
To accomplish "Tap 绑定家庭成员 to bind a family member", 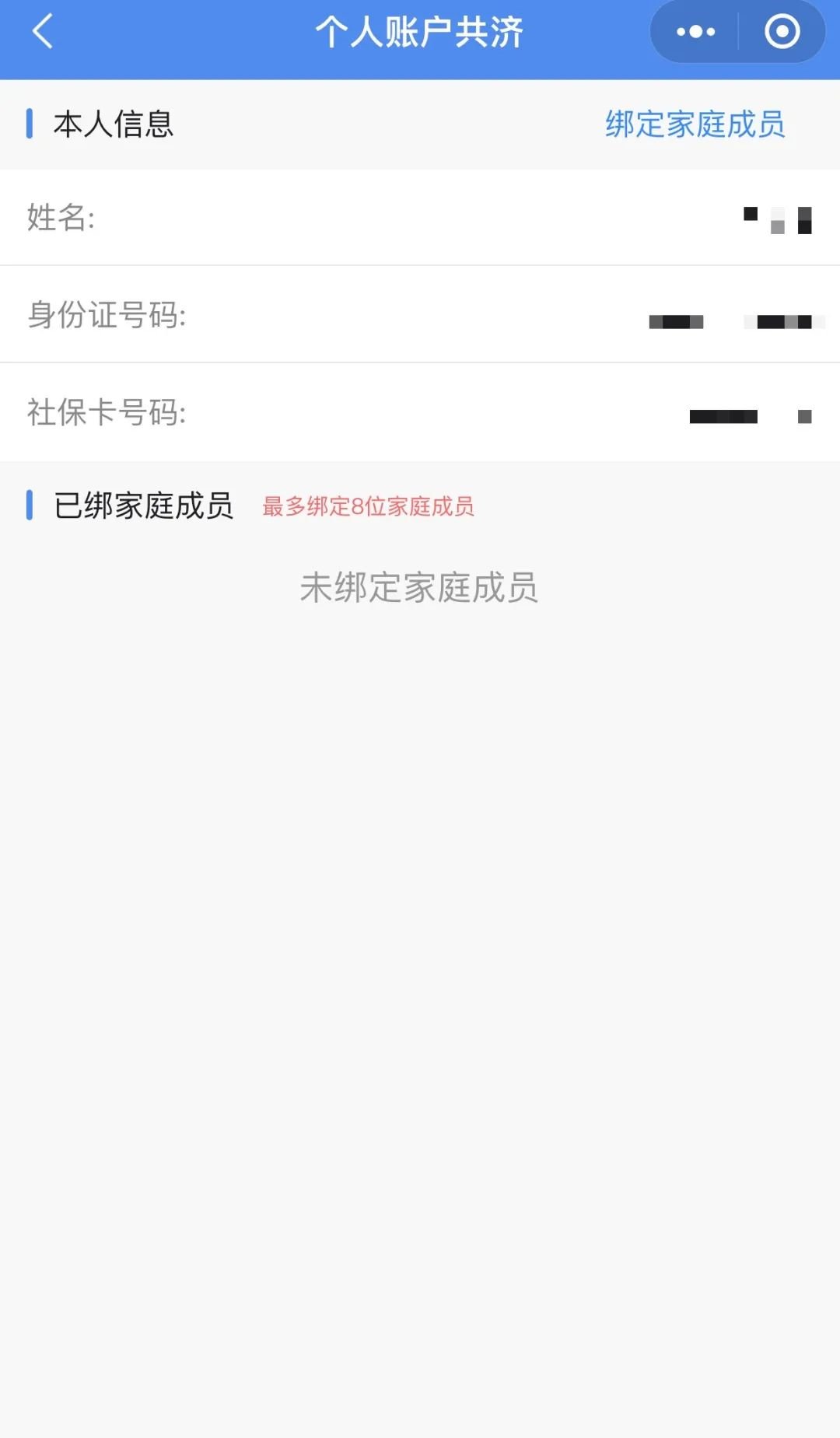I will click(695, 124).
